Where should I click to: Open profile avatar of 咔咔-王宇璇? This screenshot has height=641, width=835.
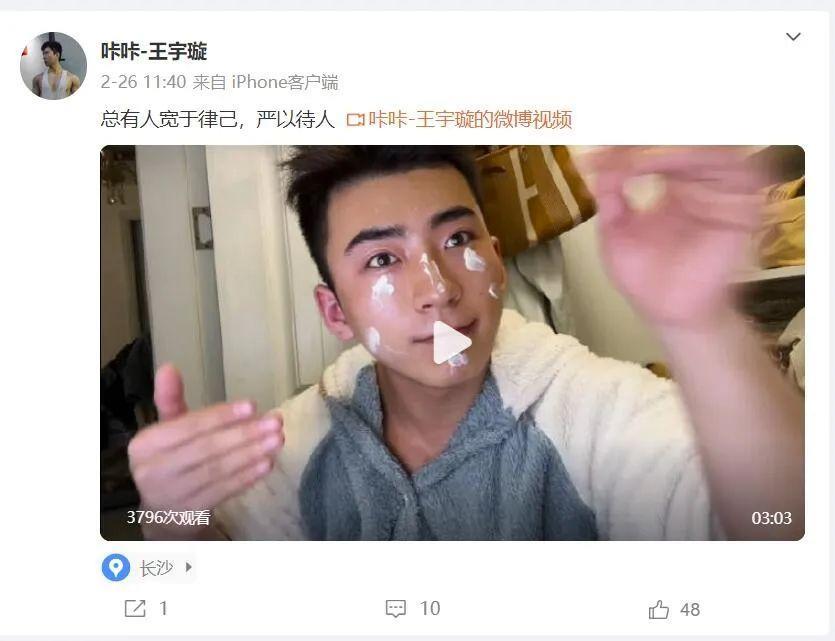click(x=53, y=65)
